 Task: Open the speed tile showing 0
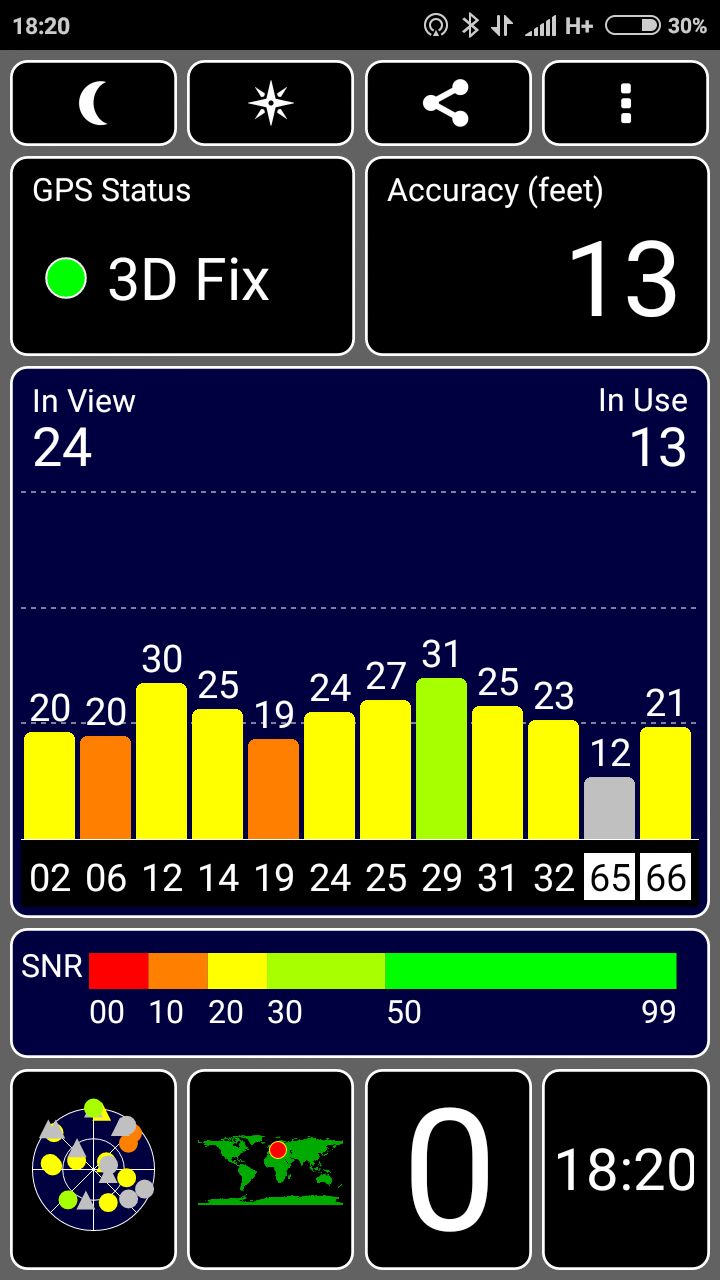[x=447, y=1170]
